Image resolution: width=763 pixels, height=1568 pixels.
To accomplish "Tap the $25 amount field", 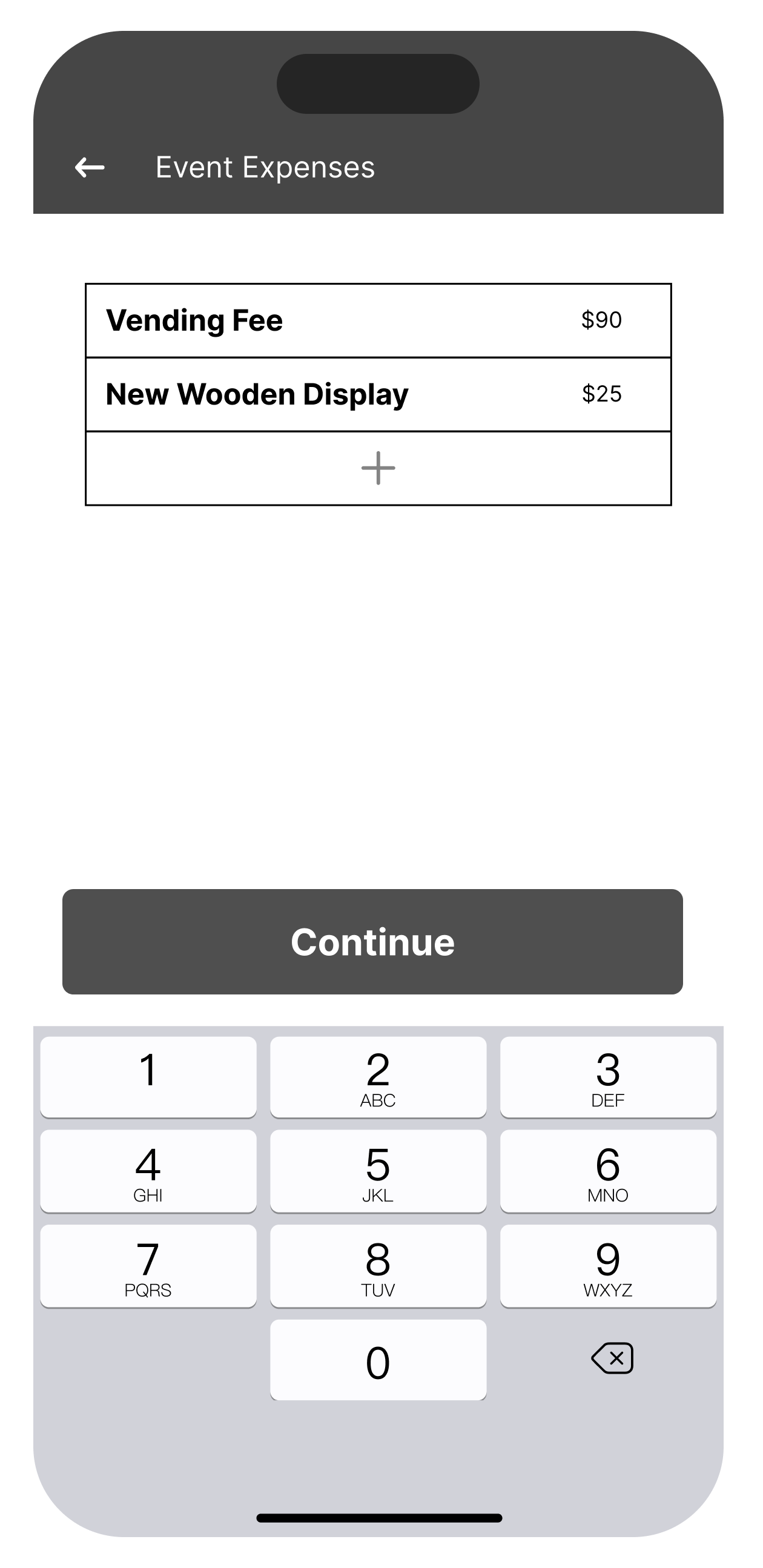I will click(x=601, y=393).
